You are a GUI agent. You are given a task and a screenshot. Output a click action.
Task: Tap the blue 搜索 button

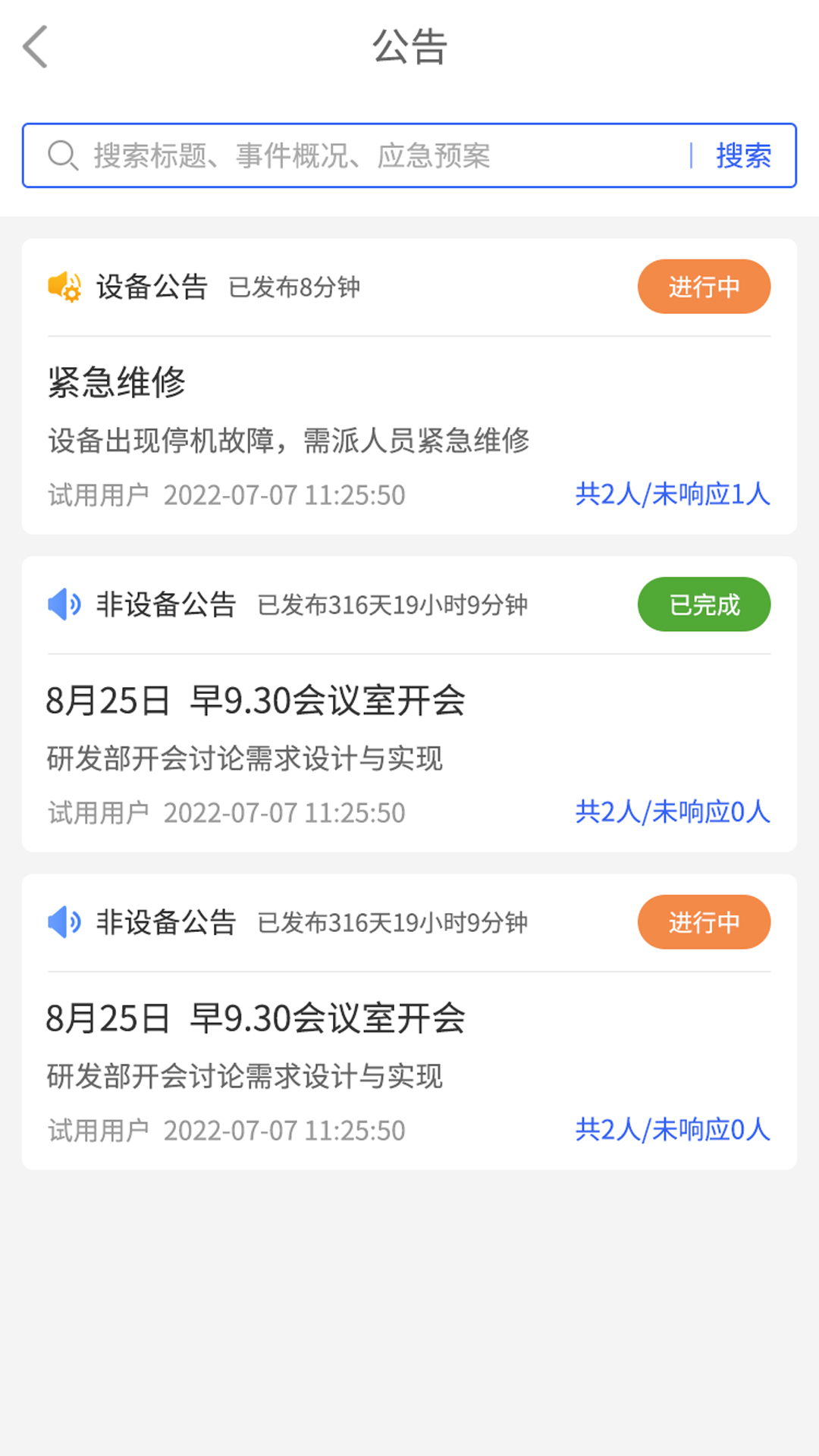743,155
